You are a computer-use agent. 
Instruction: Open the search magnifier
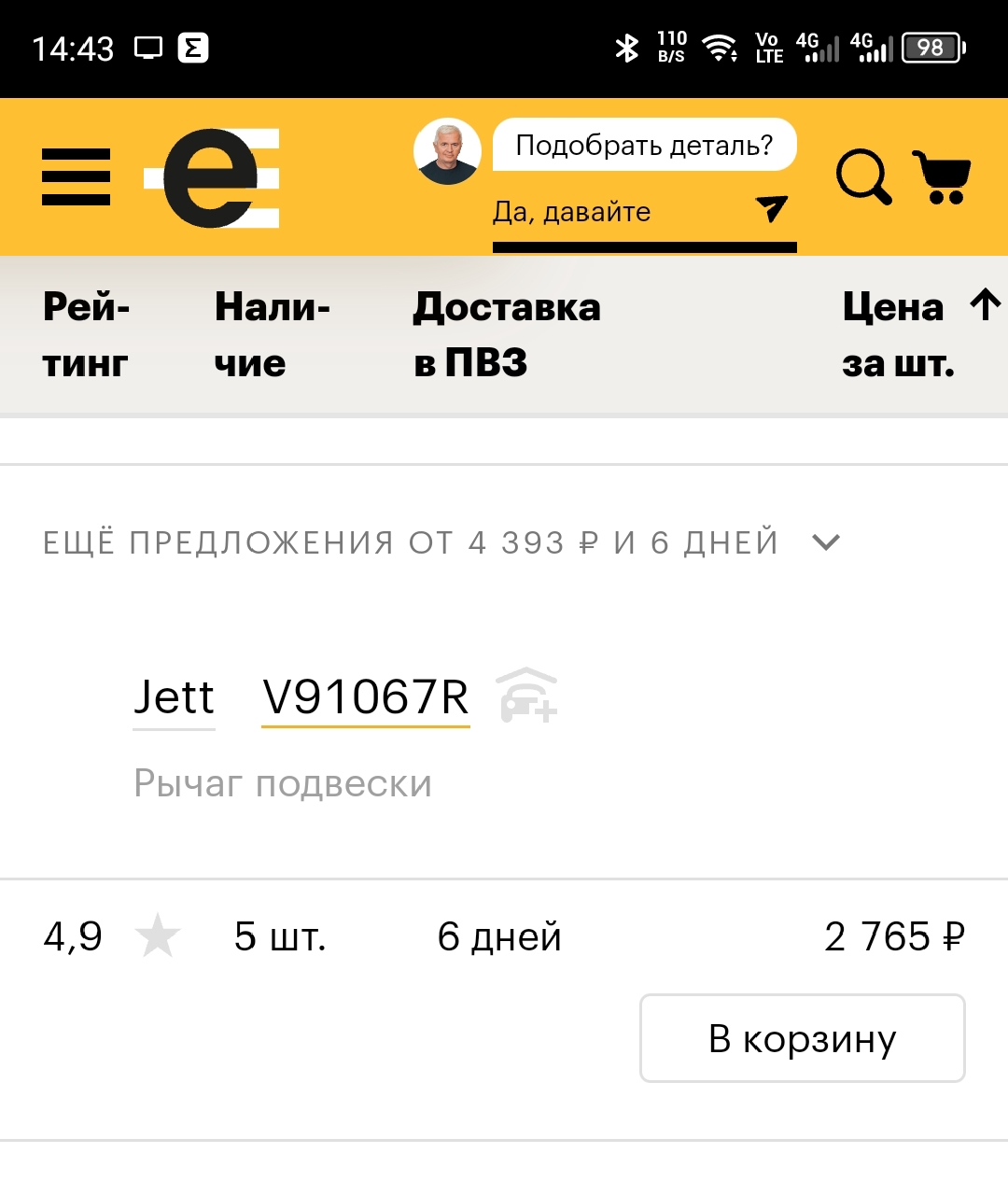click(862, 176)
